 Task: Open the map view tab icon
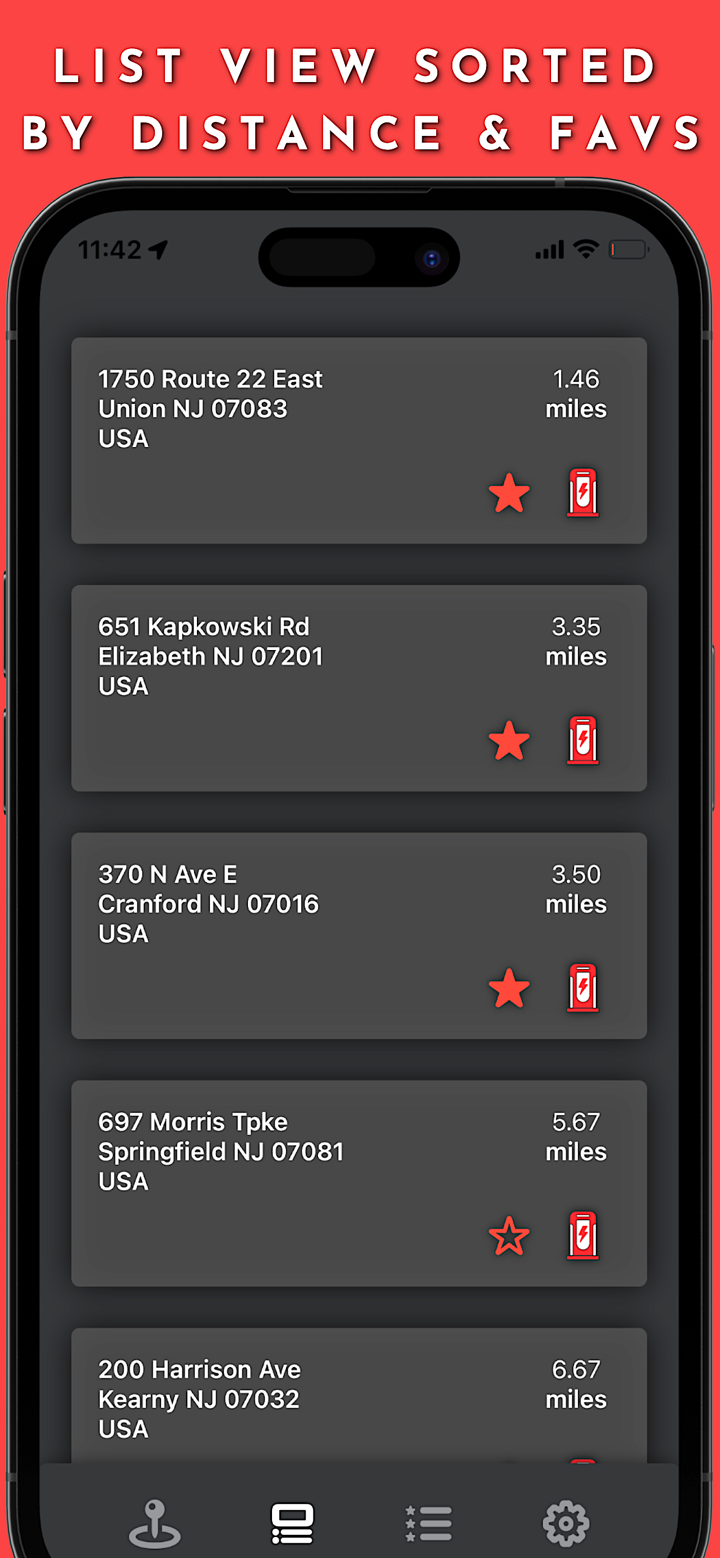(x=155, y=1522)
